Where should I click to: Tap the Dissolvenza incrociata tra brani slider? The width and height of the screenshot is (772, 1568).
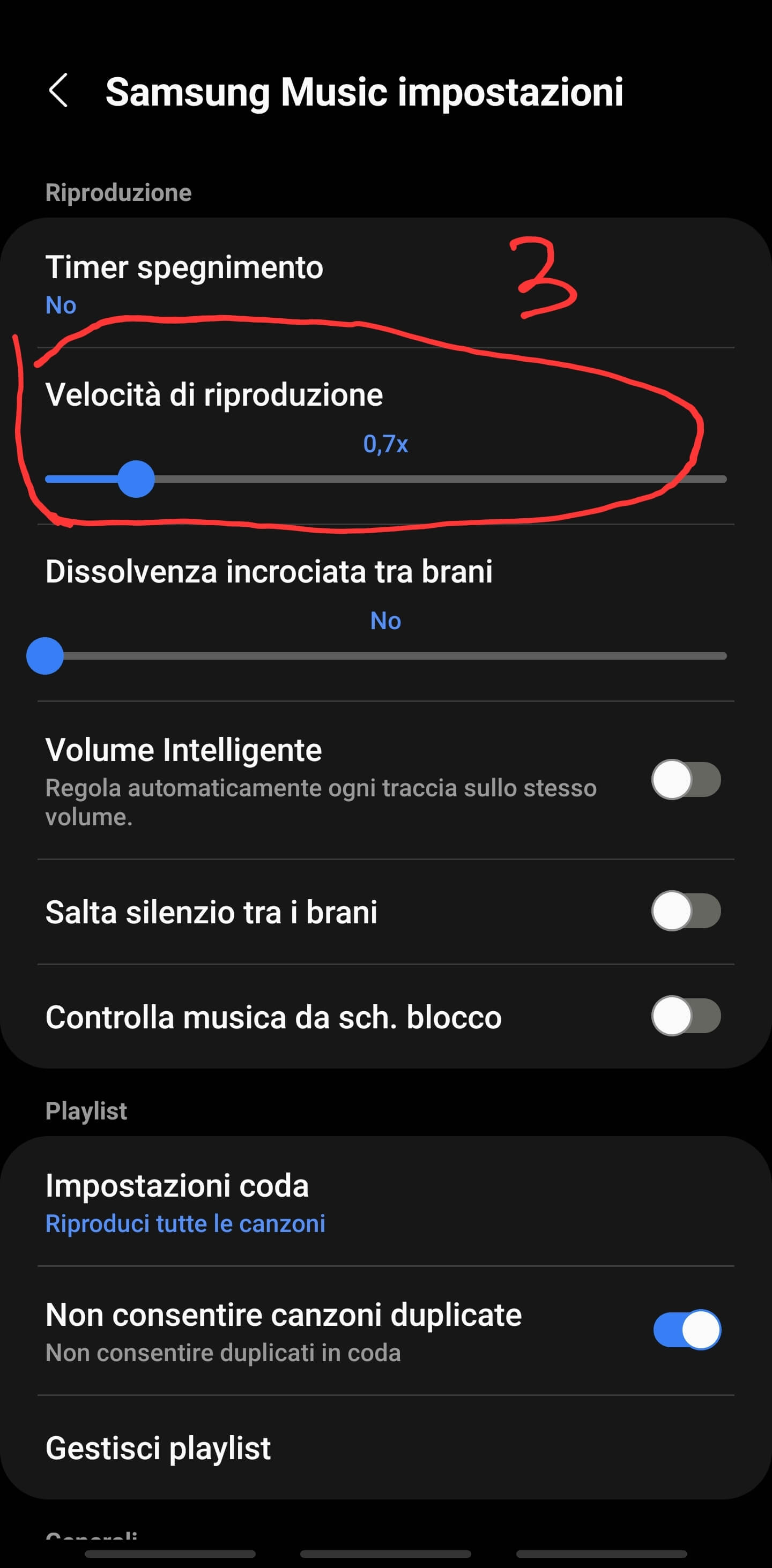386,655
